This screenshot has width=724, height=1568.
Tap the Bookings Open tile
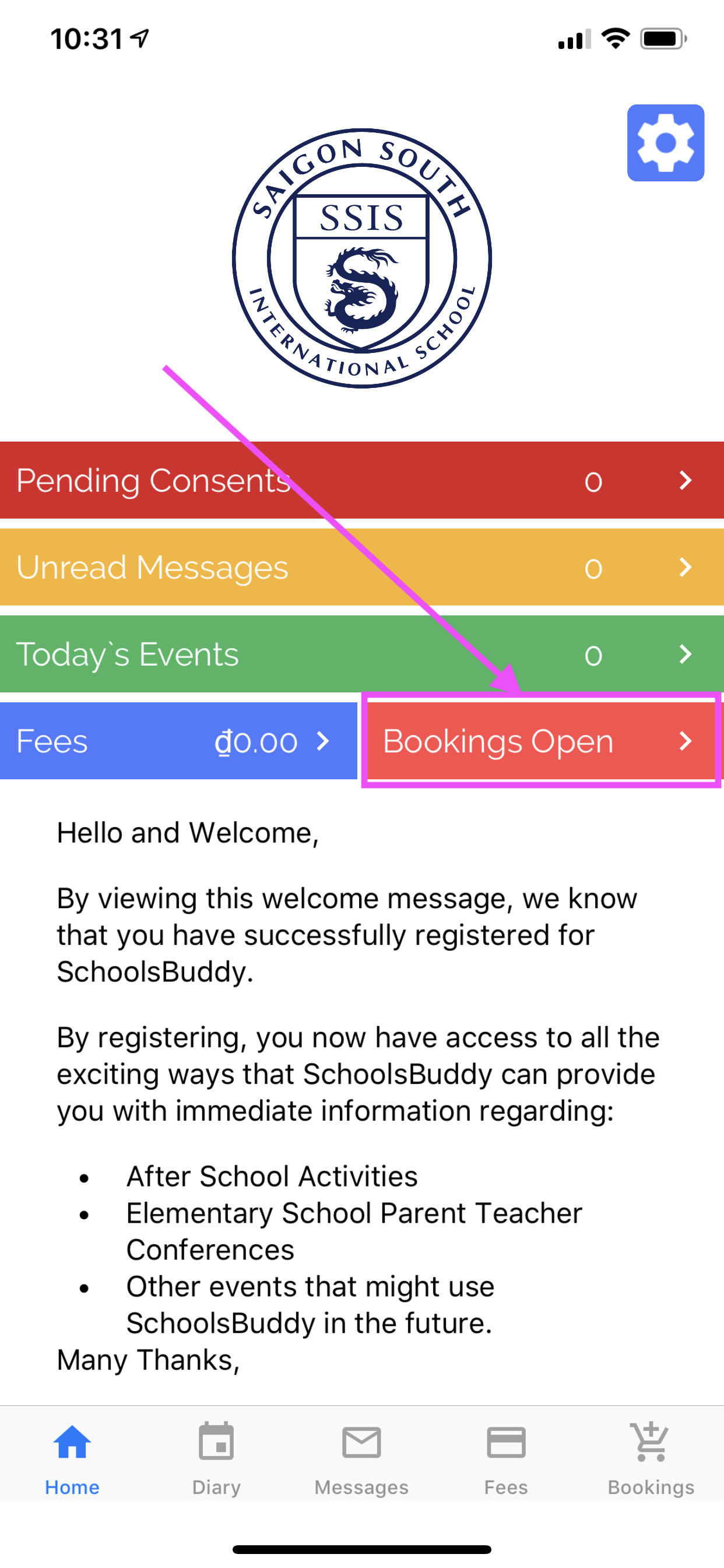click(x=541, y=741)
